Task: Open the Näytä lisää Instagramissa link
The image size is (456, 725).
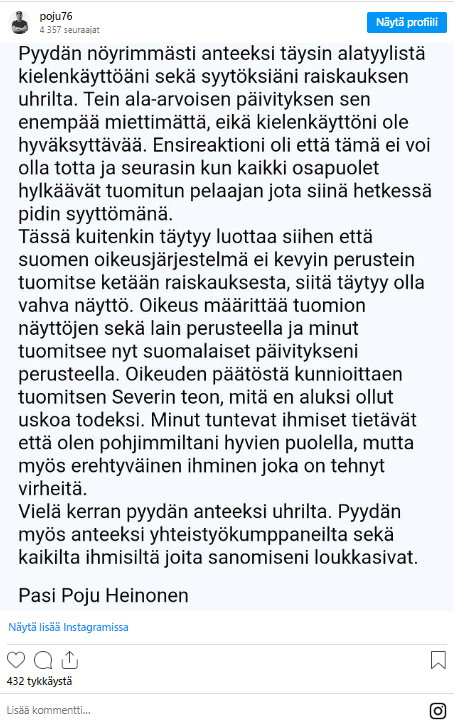Action: click(68, 627)
